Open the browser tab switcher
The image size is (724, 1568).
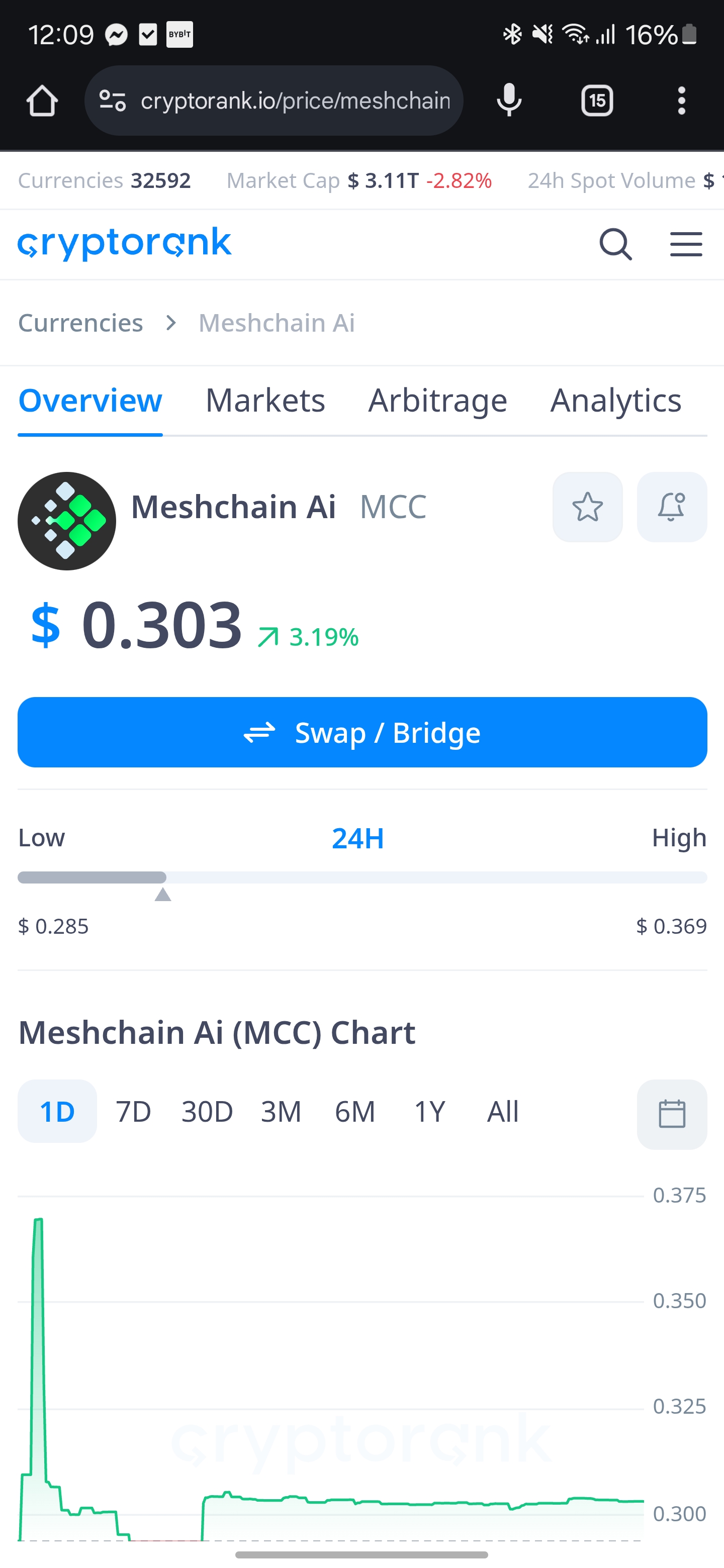(x=597, y=101)
